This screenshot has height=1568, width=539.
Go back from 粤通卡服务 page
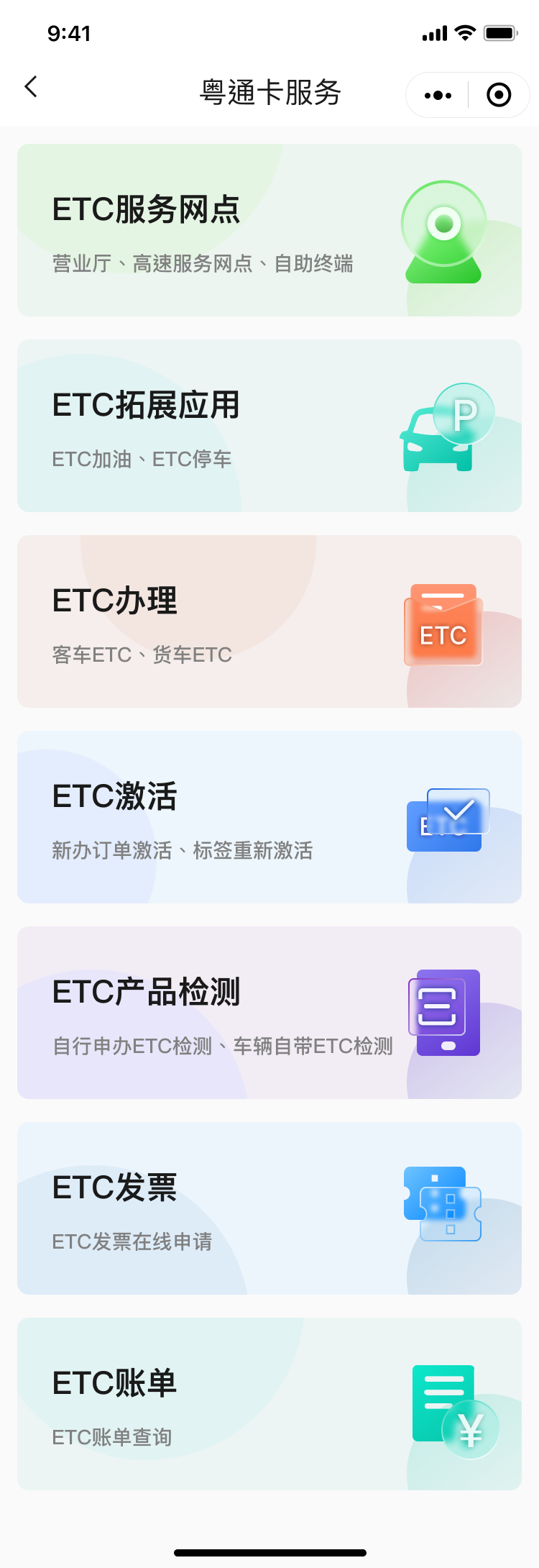[x=31, y=88]
